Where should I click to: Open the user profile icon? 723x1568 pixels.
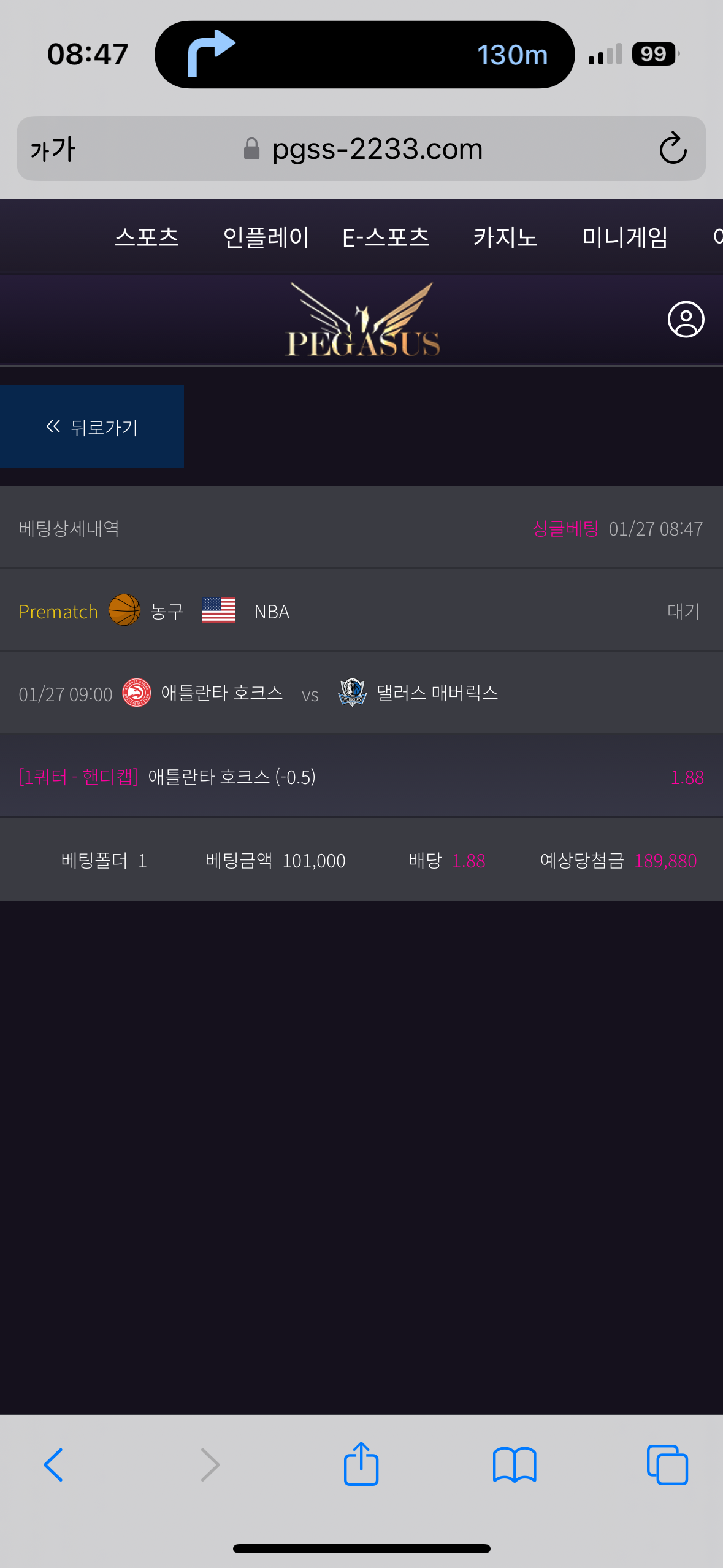686,320
